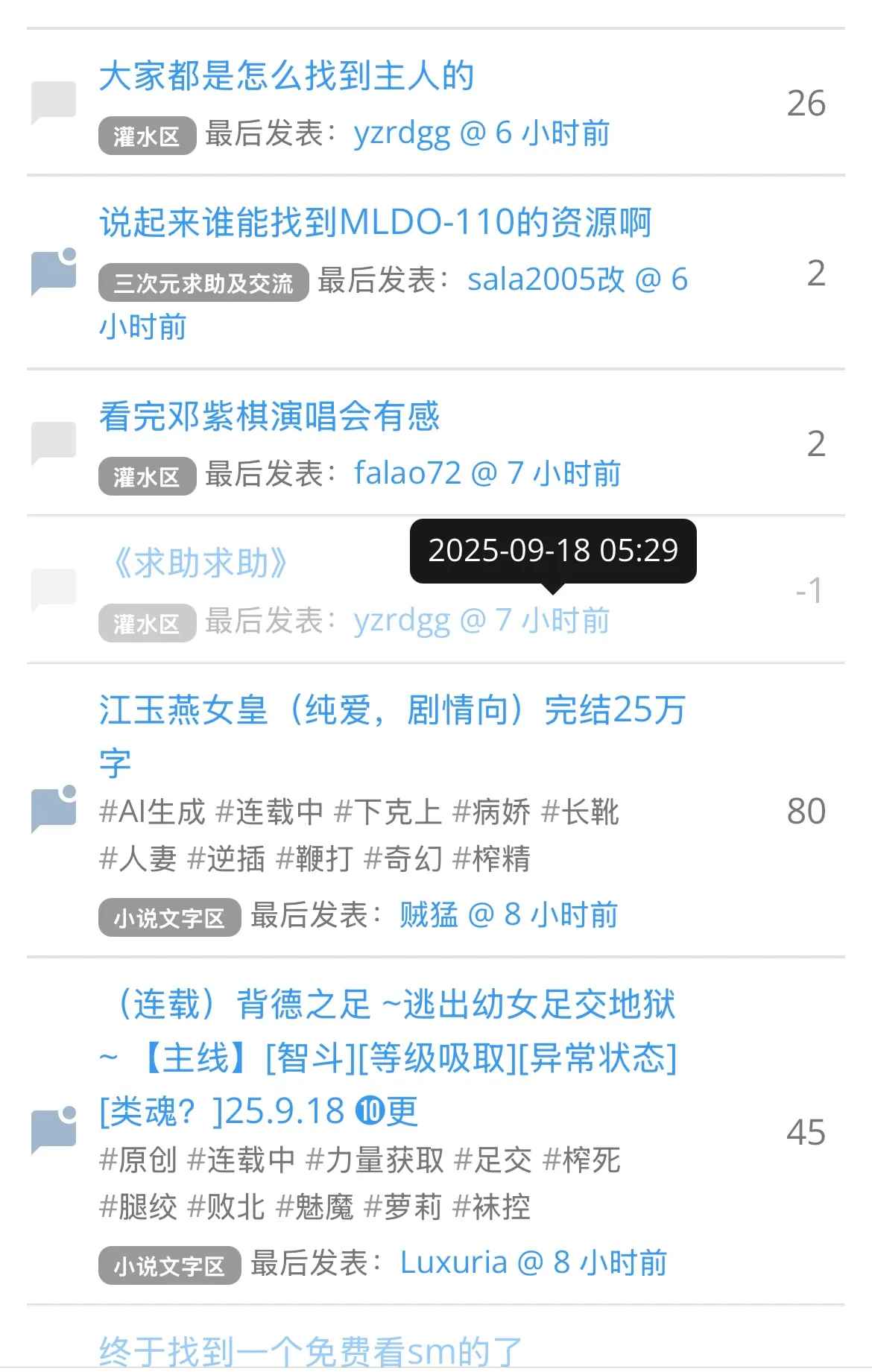This screenshot has width=872, height=1372.
Task: Open thread 看完邓紫棋演唱会有感
Action: 269,416
